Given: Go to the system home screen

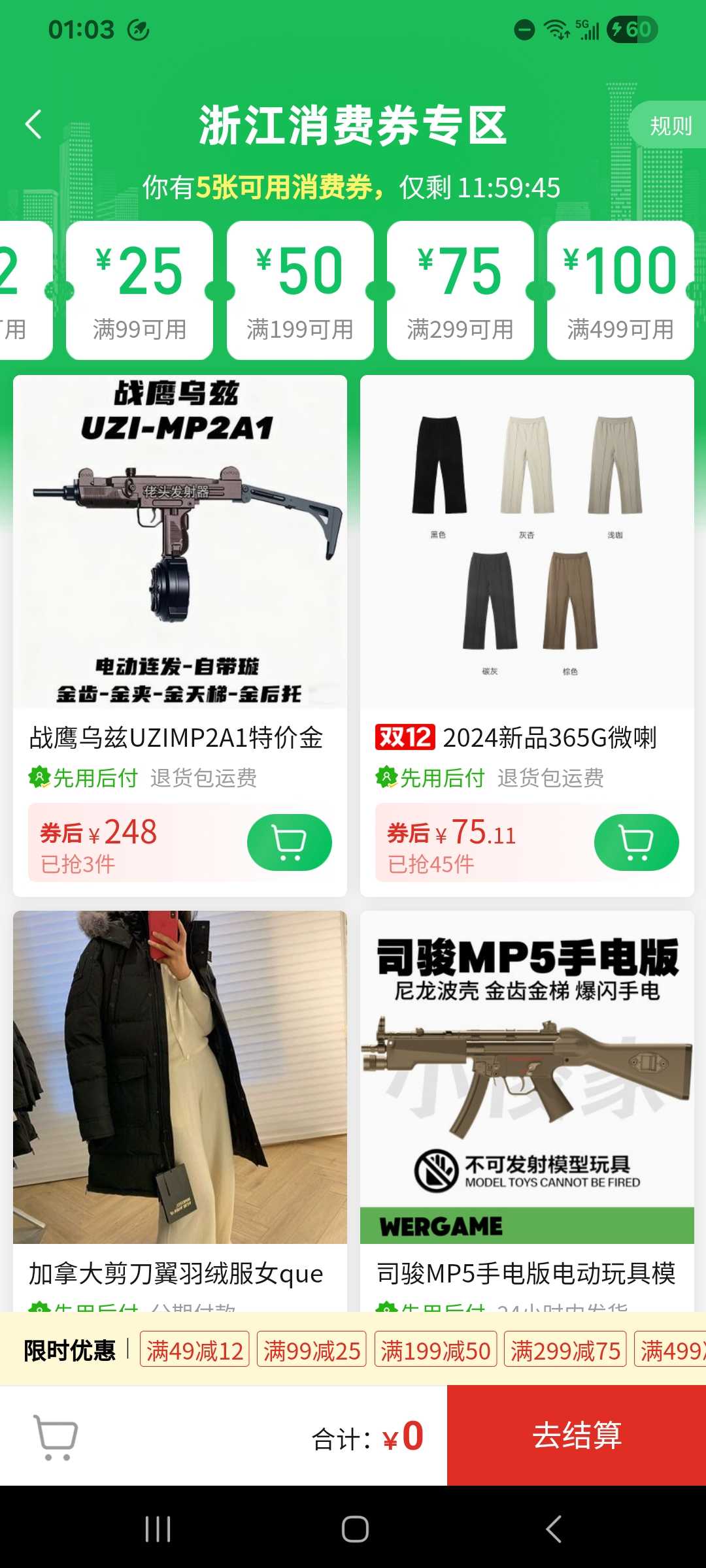Looking at the screenshot, I should pos(355,1529).
